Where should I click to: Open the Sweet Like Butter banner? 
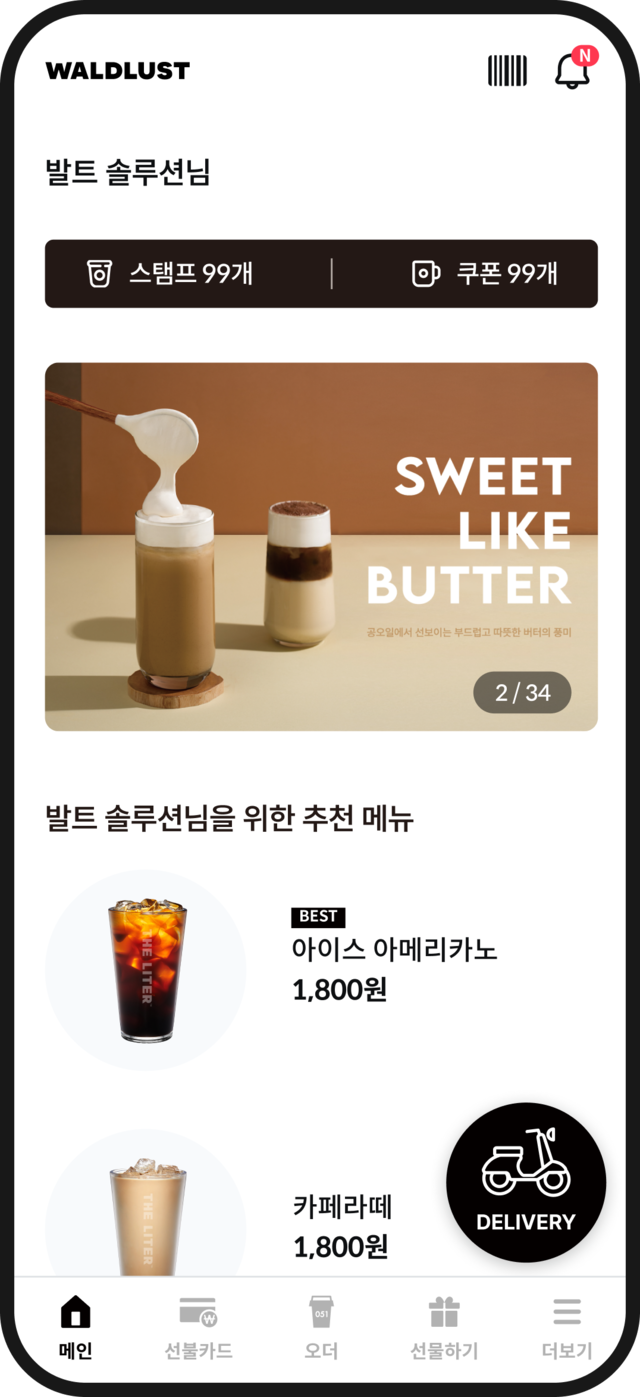pos(321,546)
